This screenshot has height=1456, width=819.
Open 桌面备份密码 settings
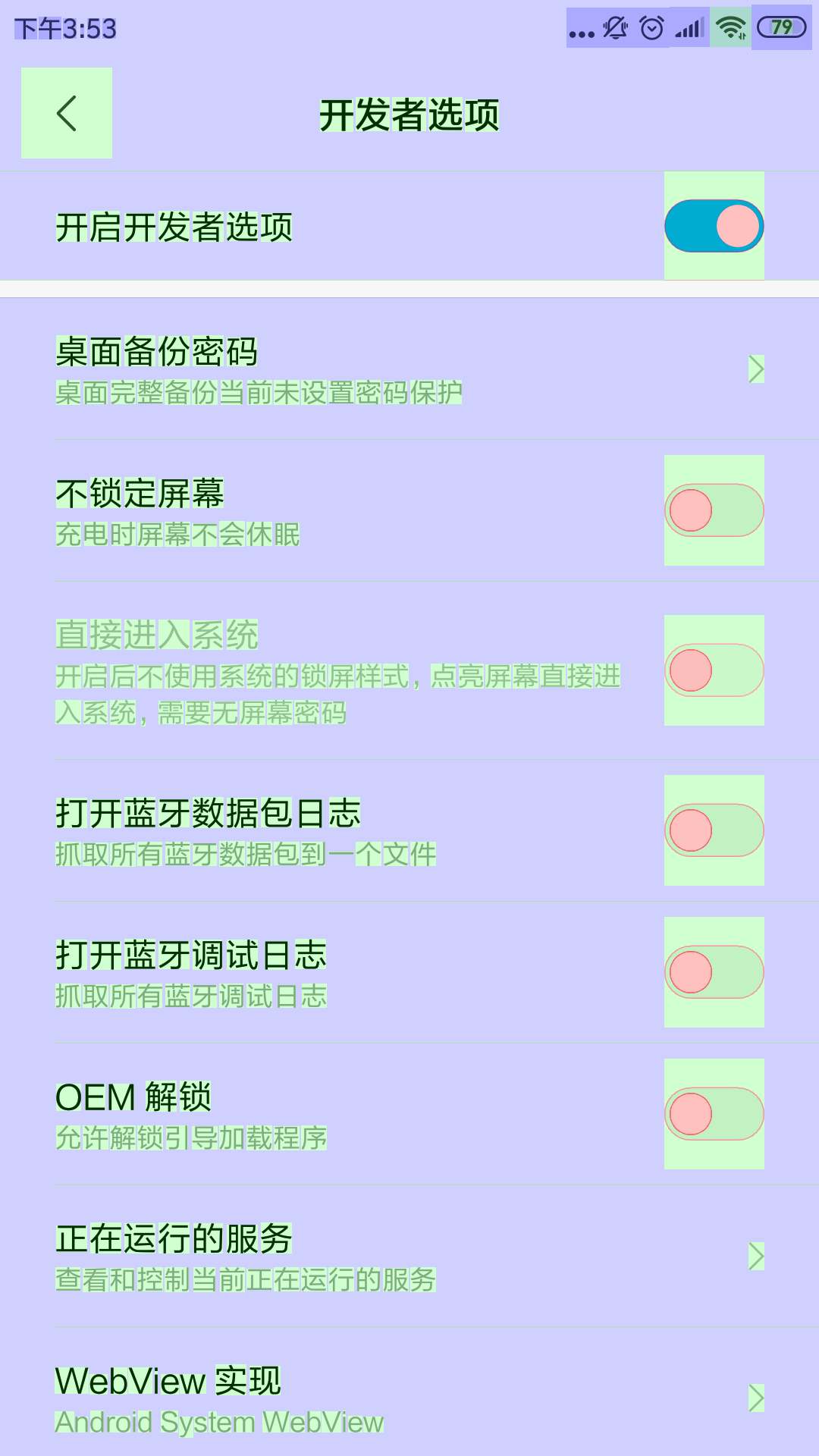409,369
